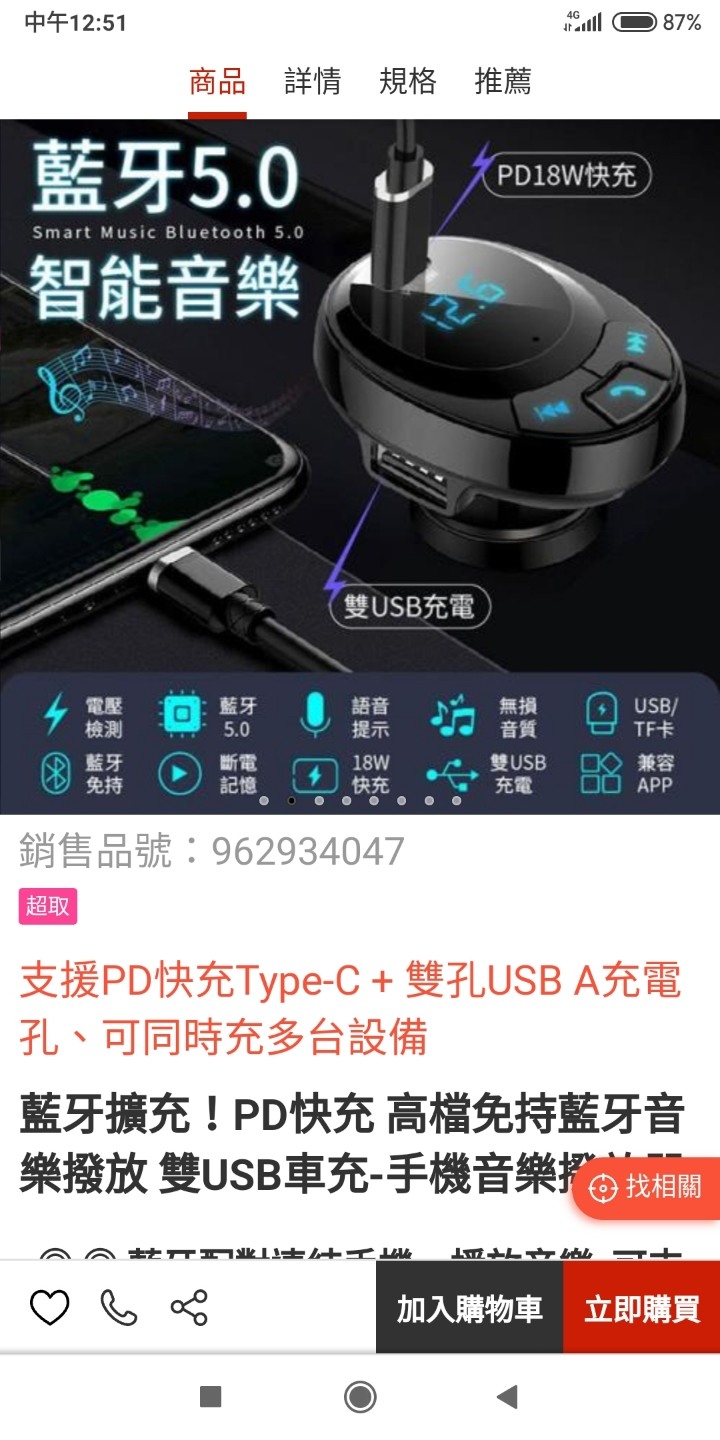This screenshot has height=1440, width=720.
Task: Add product to favorites with heart icon
Action: pyautogui.click(x=49, y=1308)
